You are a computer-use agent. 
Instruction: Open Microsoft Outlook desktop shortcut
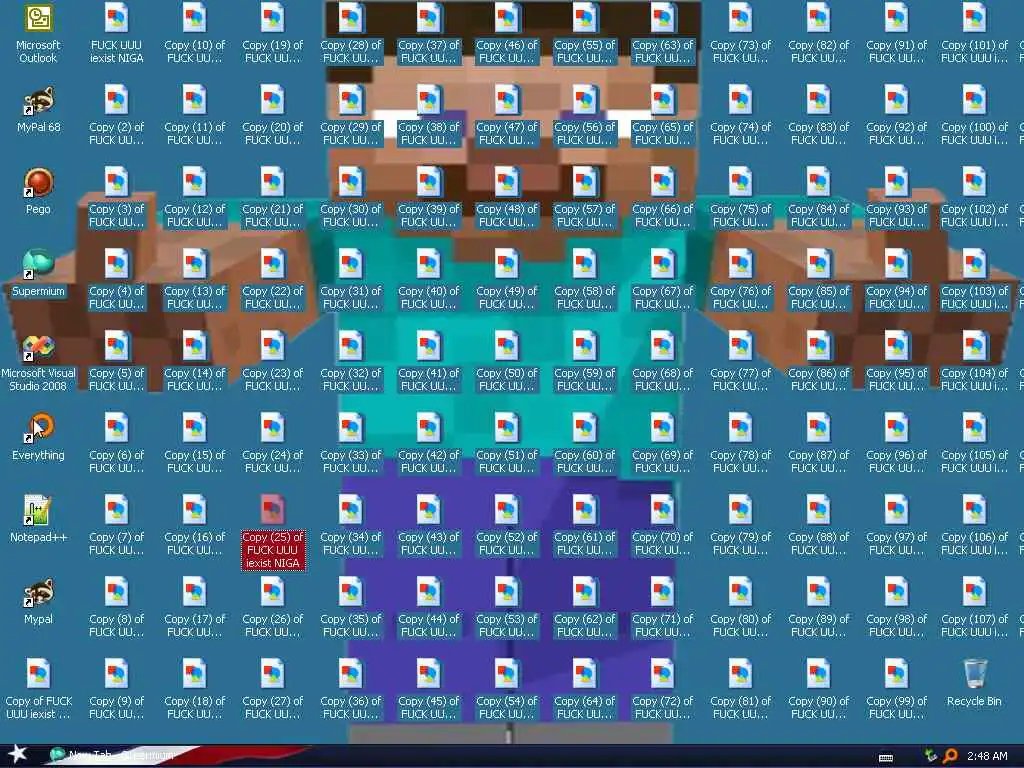pyautogui.click(x=38, y=19)
